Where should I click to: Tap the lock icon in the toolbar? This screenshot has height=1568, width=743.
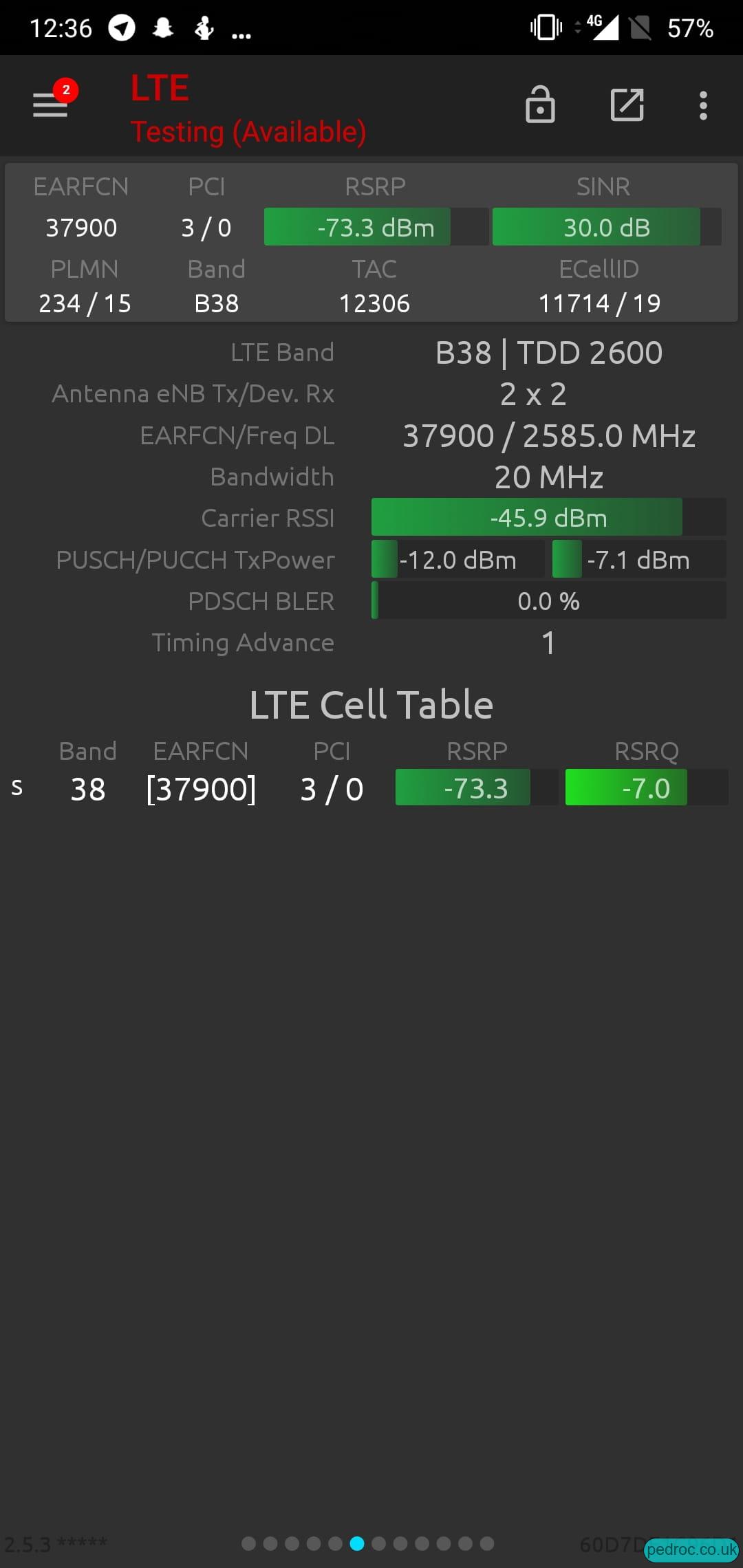point(540,105)
